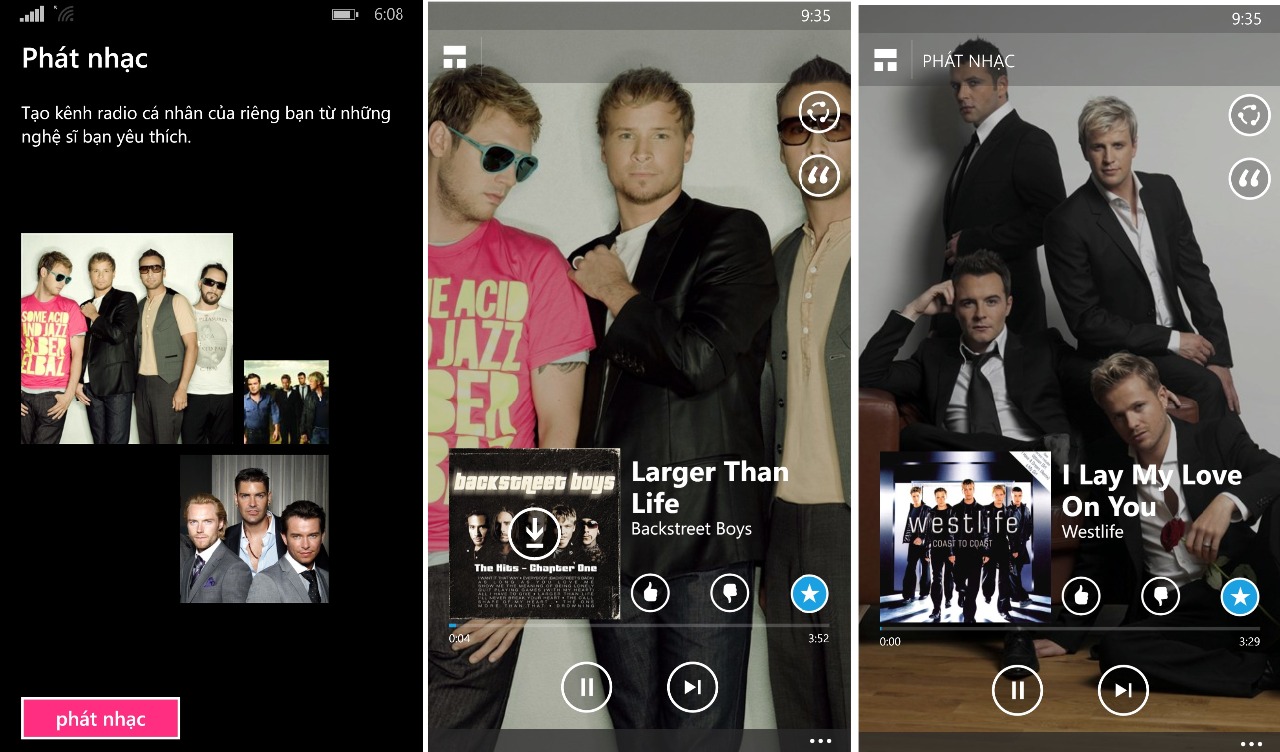Skip to next track after Westlife song
The width and height of the screenshot is (1280, 752).
tap(1123, 690)
